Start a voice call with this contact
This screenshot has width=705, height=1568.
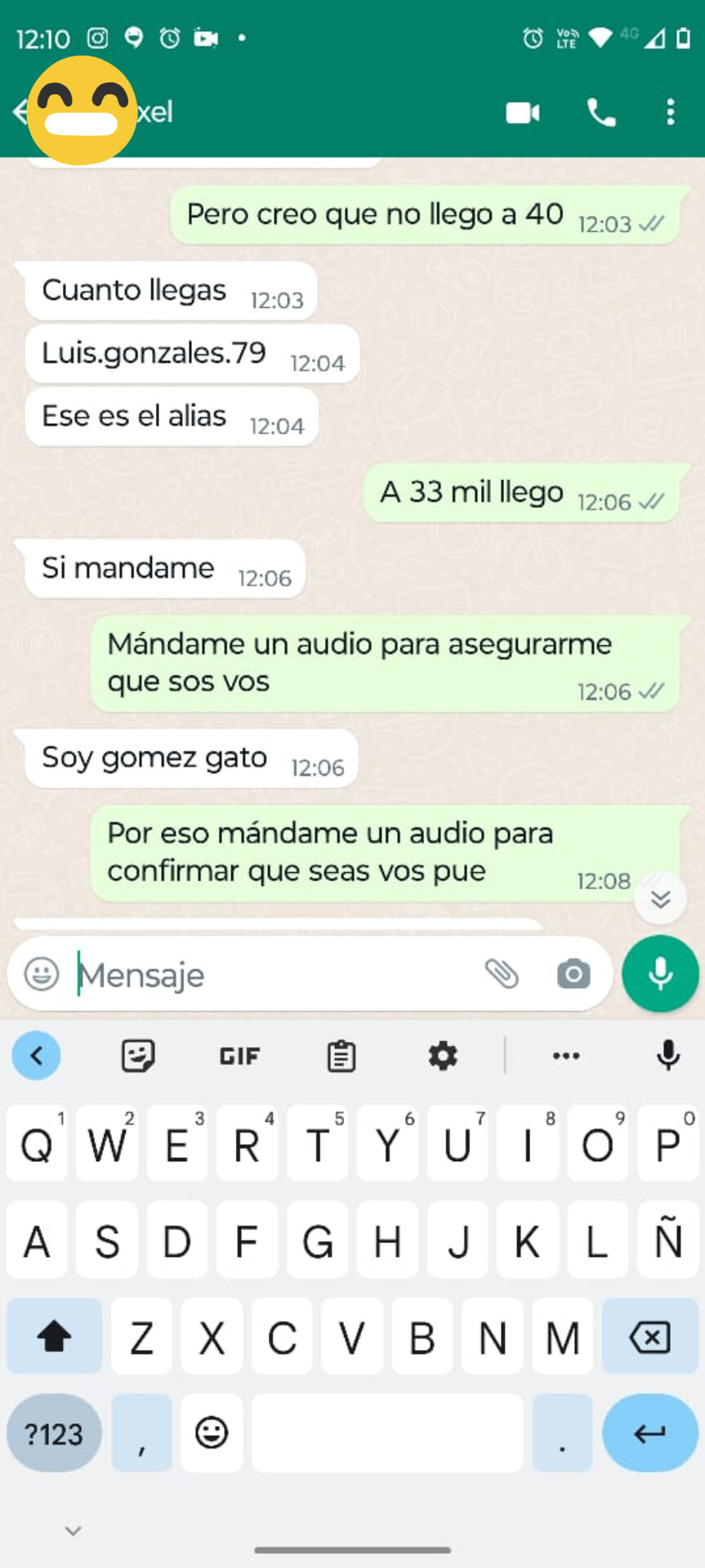tap(601, 113)
